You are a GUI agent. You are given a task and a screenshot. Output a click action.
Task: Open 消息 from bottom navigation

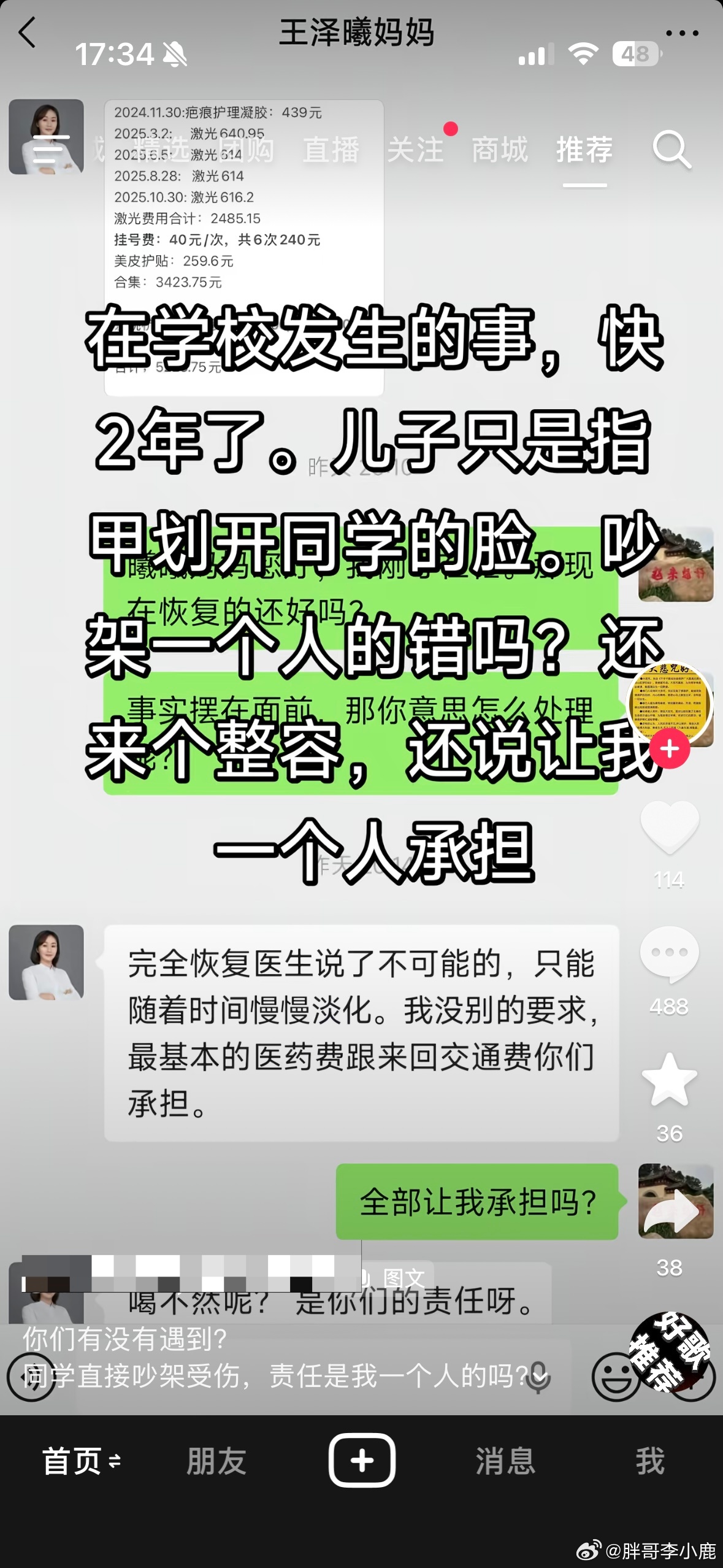click(505, 1461)
